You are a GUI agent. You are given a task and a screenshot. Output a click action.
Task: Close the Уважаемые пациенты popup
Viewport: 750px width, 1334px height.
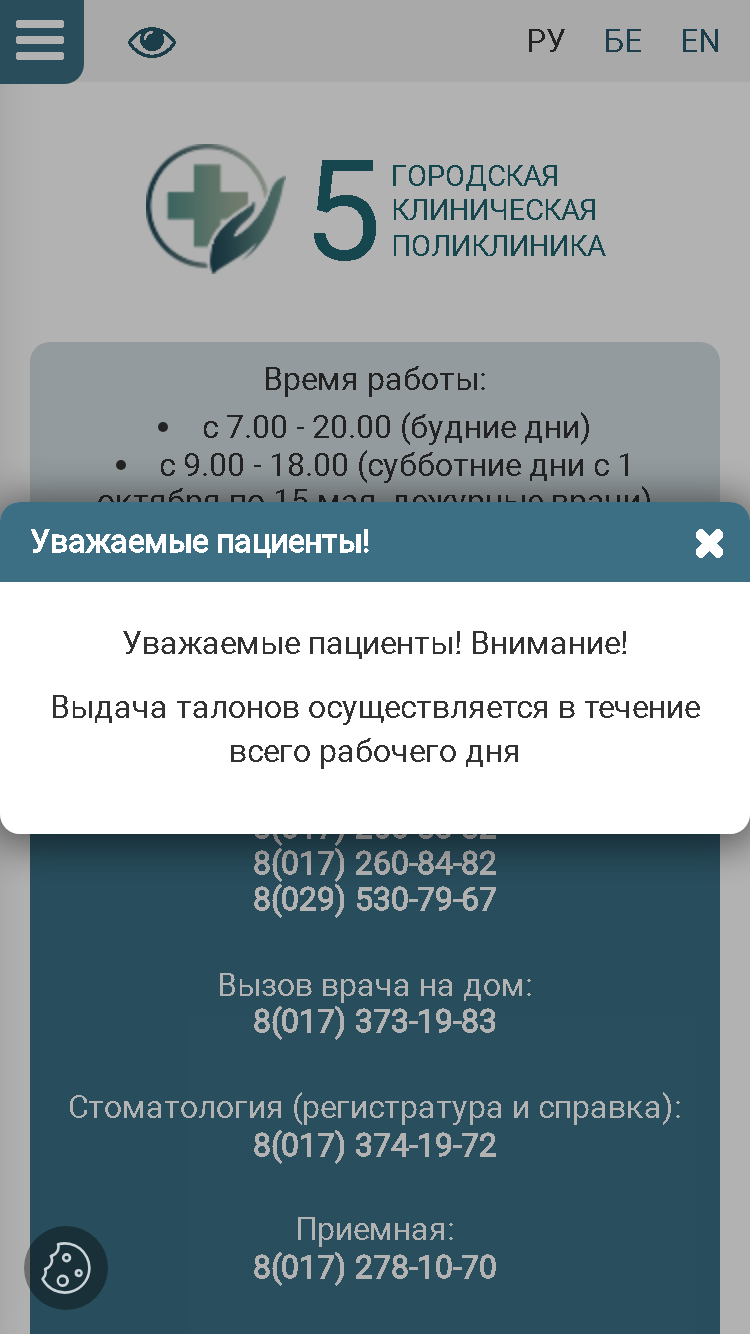coord(709,543)
